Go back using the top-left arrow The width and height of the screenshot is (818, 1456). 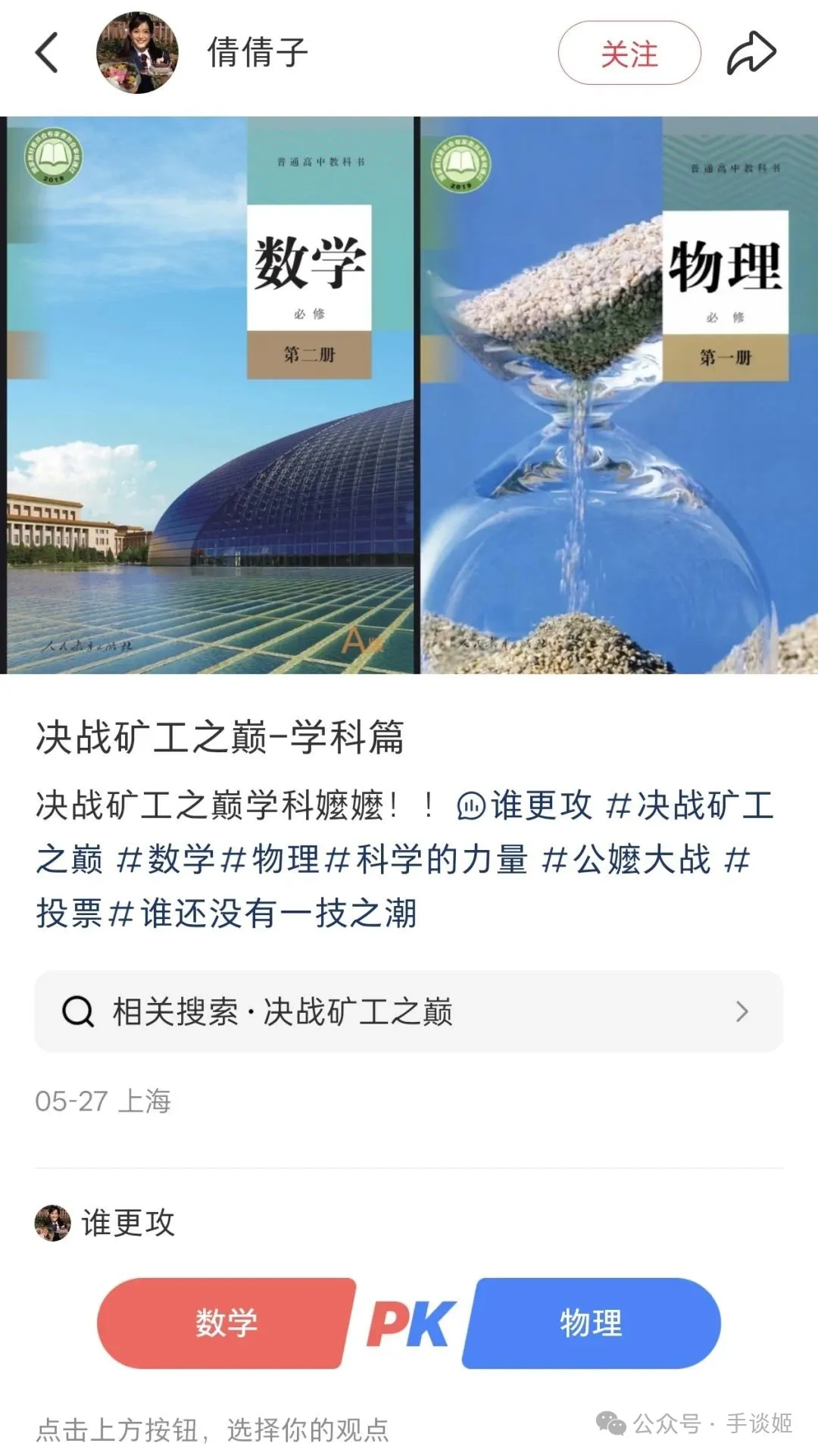click(x=47, y=53)
